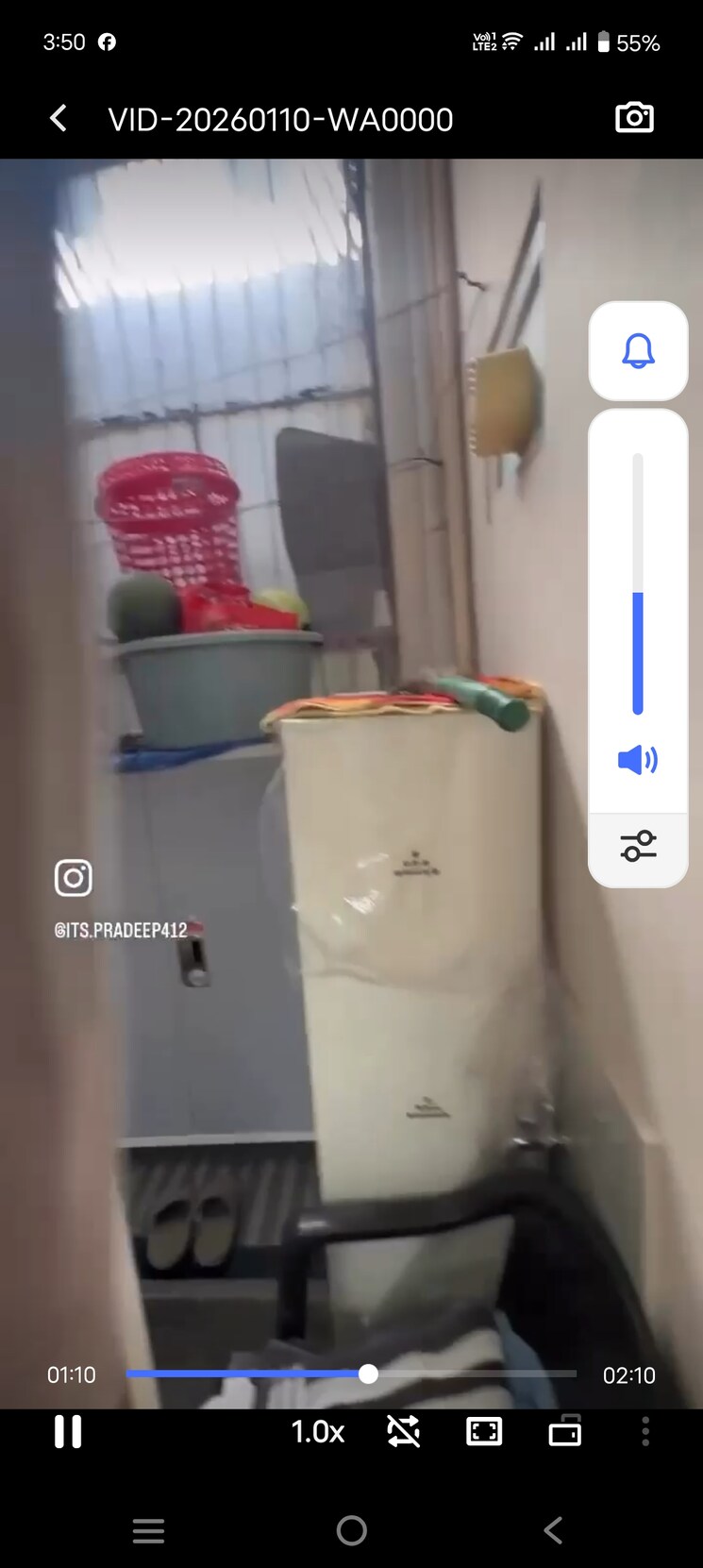Open the three-dot more options menu
The image size is (703, 1568).
click(x=645, y=1432)
